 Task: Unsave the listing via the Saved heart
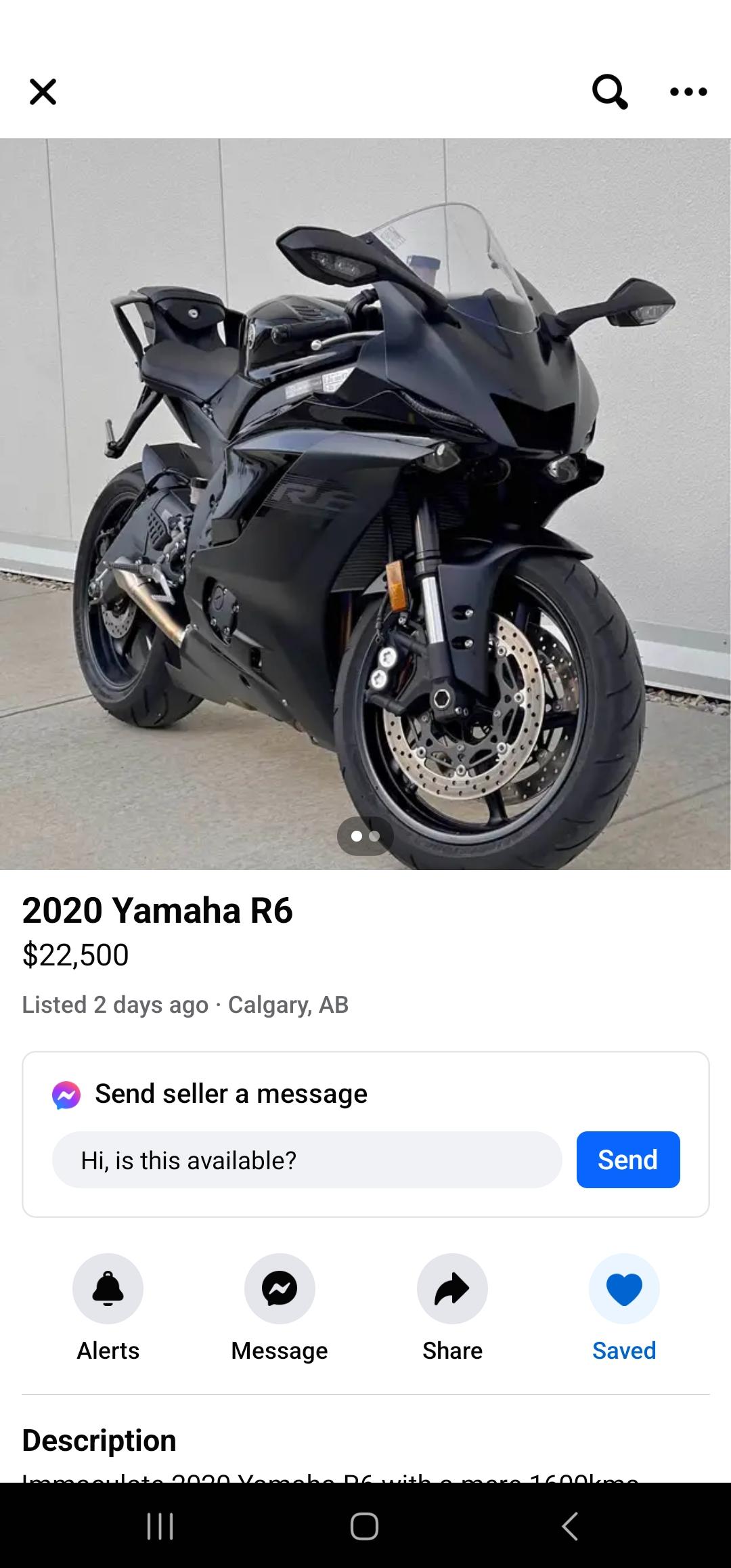tap(624, 1288)
